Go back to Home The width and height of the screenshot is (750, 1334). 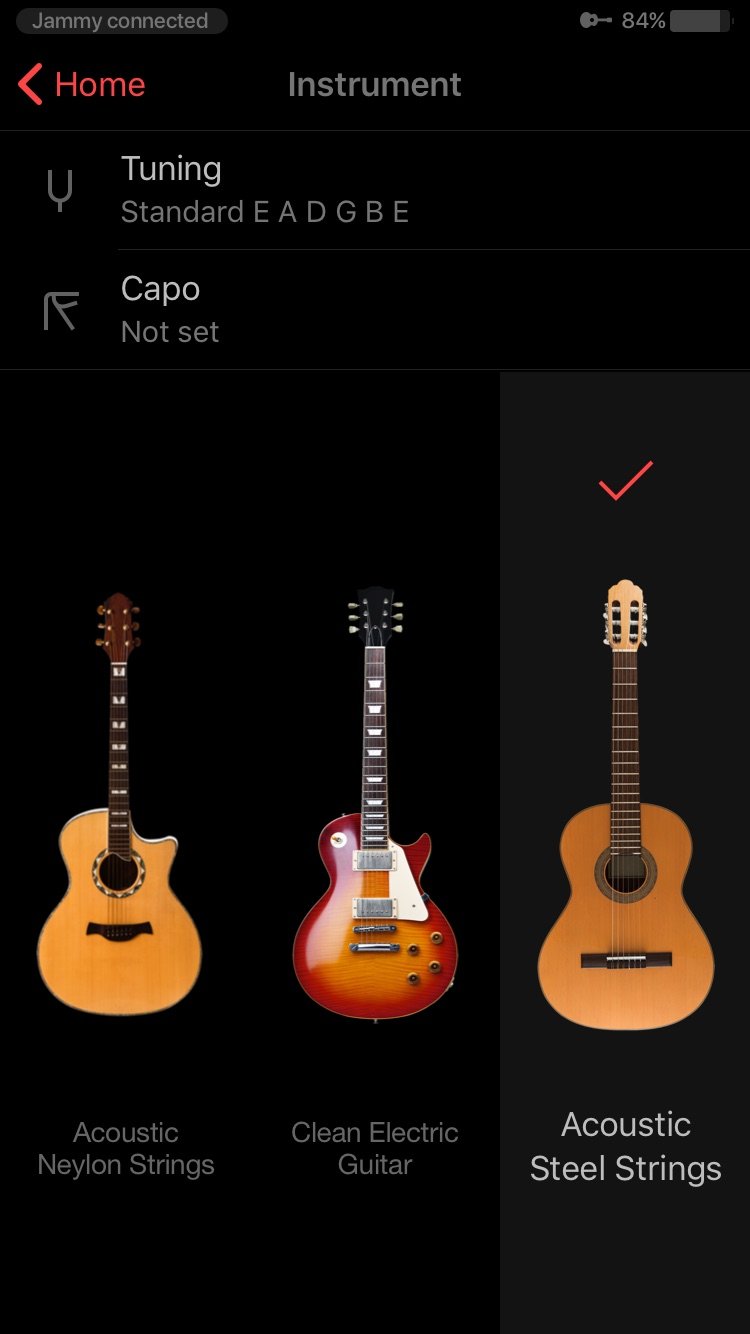[82, 85]
